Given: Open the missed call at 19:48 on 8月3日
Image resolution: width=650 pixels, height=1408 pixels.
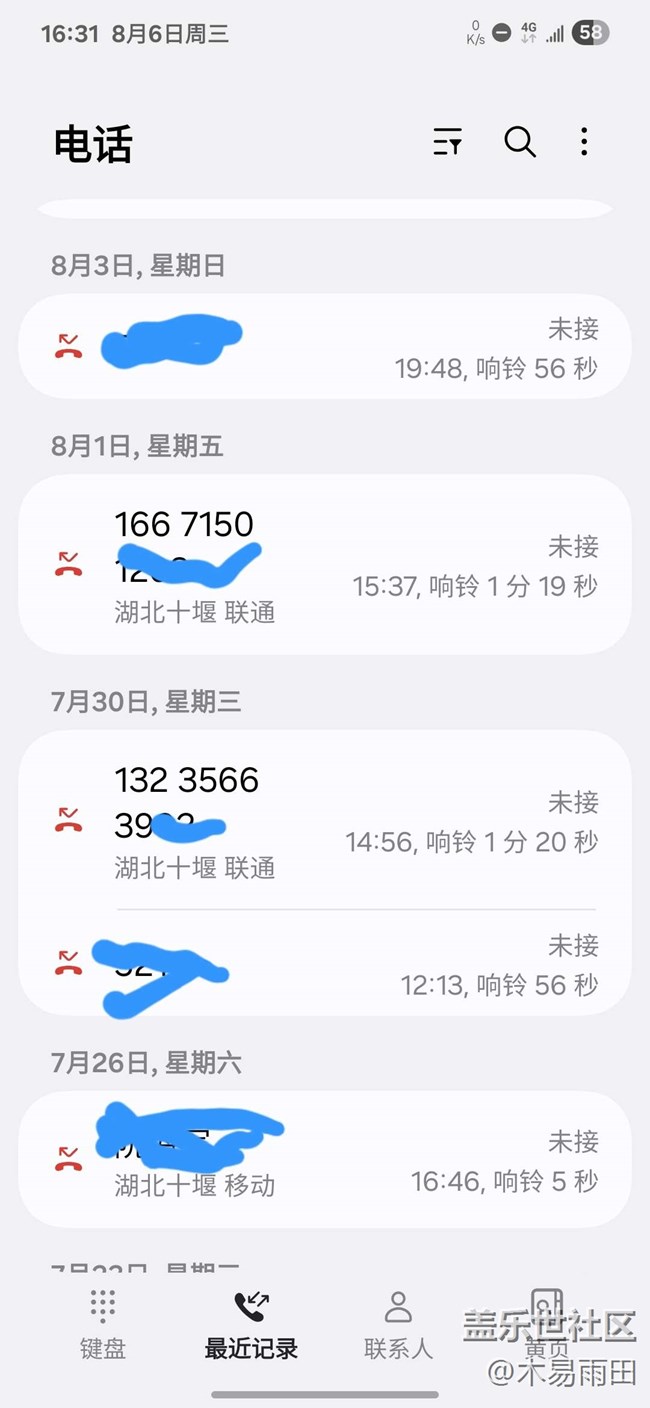Looking at the screenshot, I should 325,346.
